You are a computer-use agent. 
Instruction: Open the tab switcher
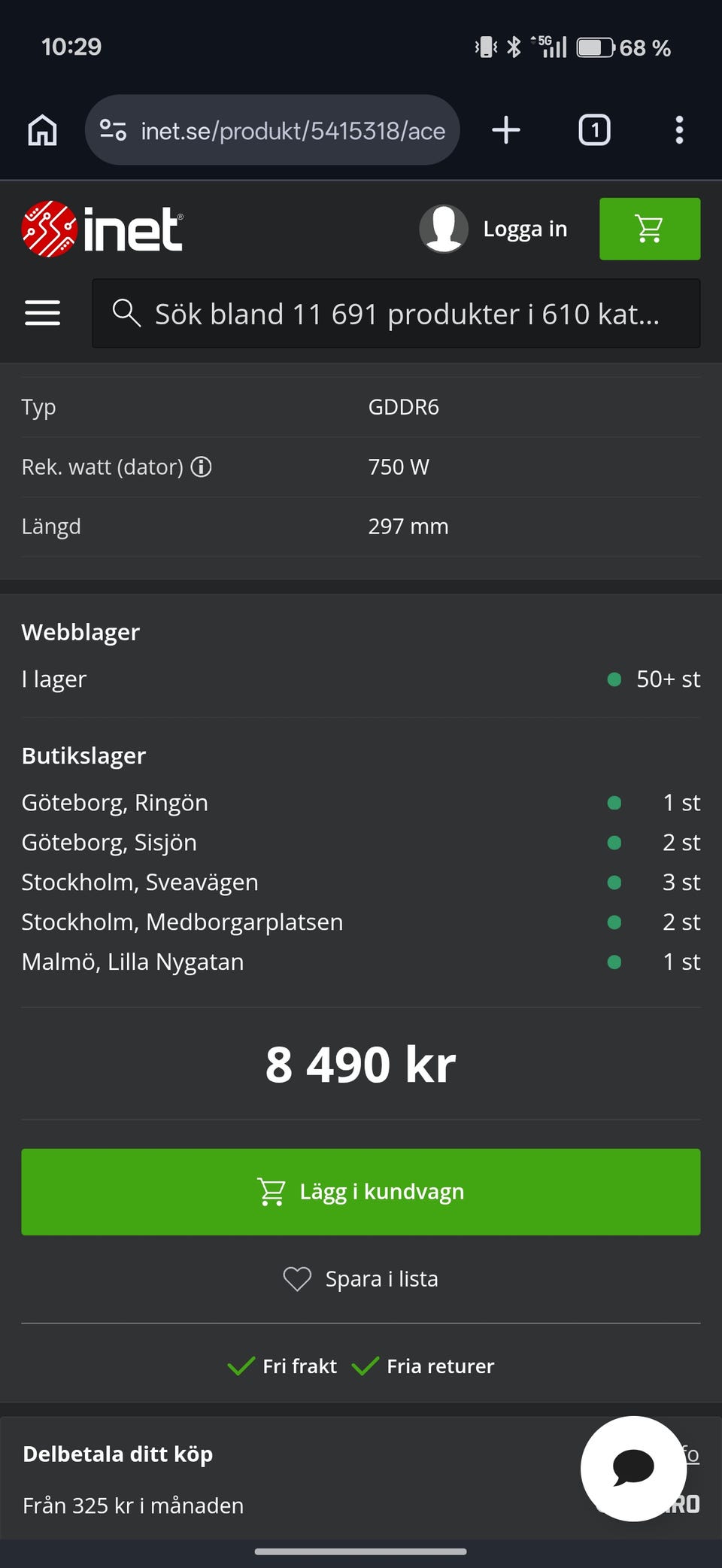(594, 130)
